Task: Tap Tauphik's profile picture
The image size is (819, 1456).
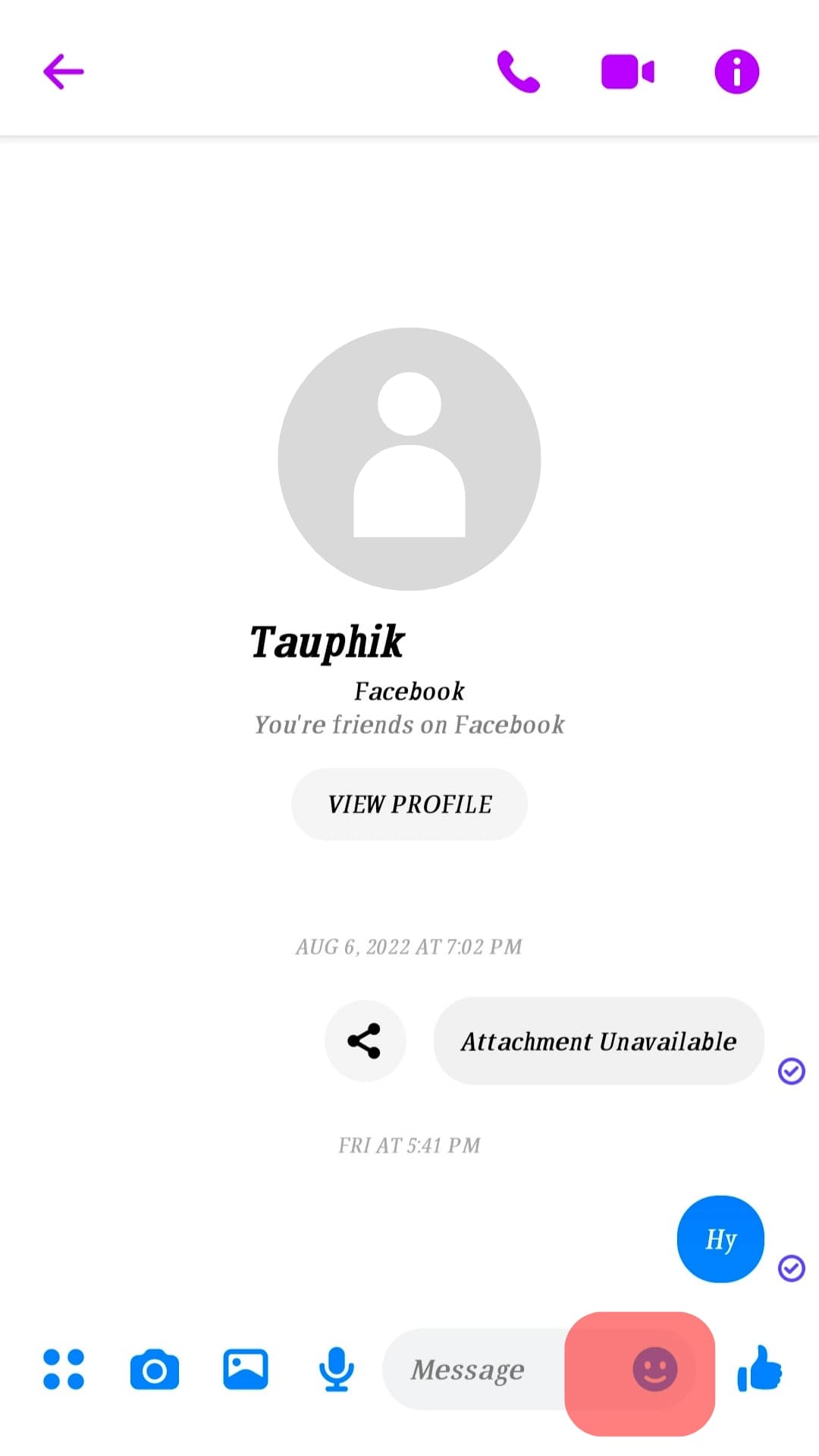Action: click(x=409, y=459)
